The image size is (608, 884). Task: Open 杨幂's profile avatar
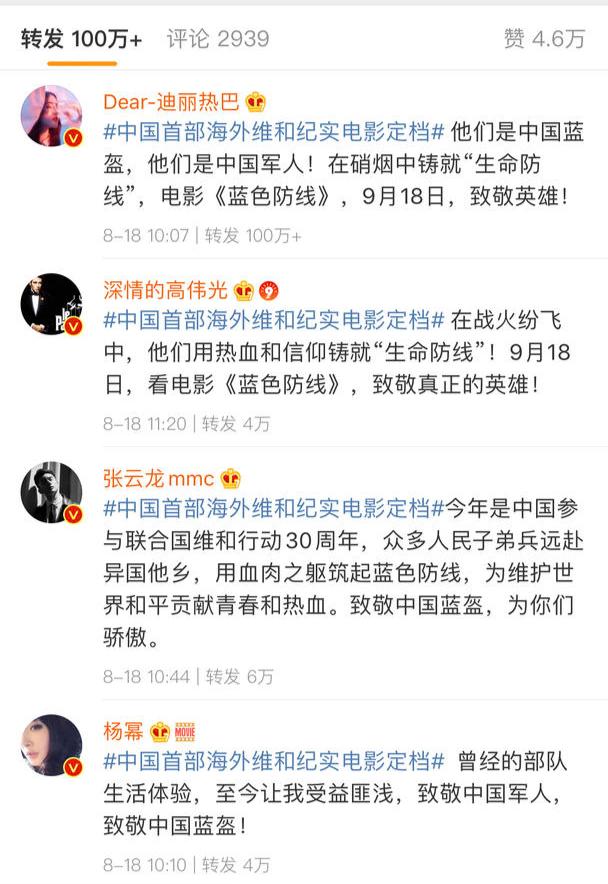(x=52, y=745)
